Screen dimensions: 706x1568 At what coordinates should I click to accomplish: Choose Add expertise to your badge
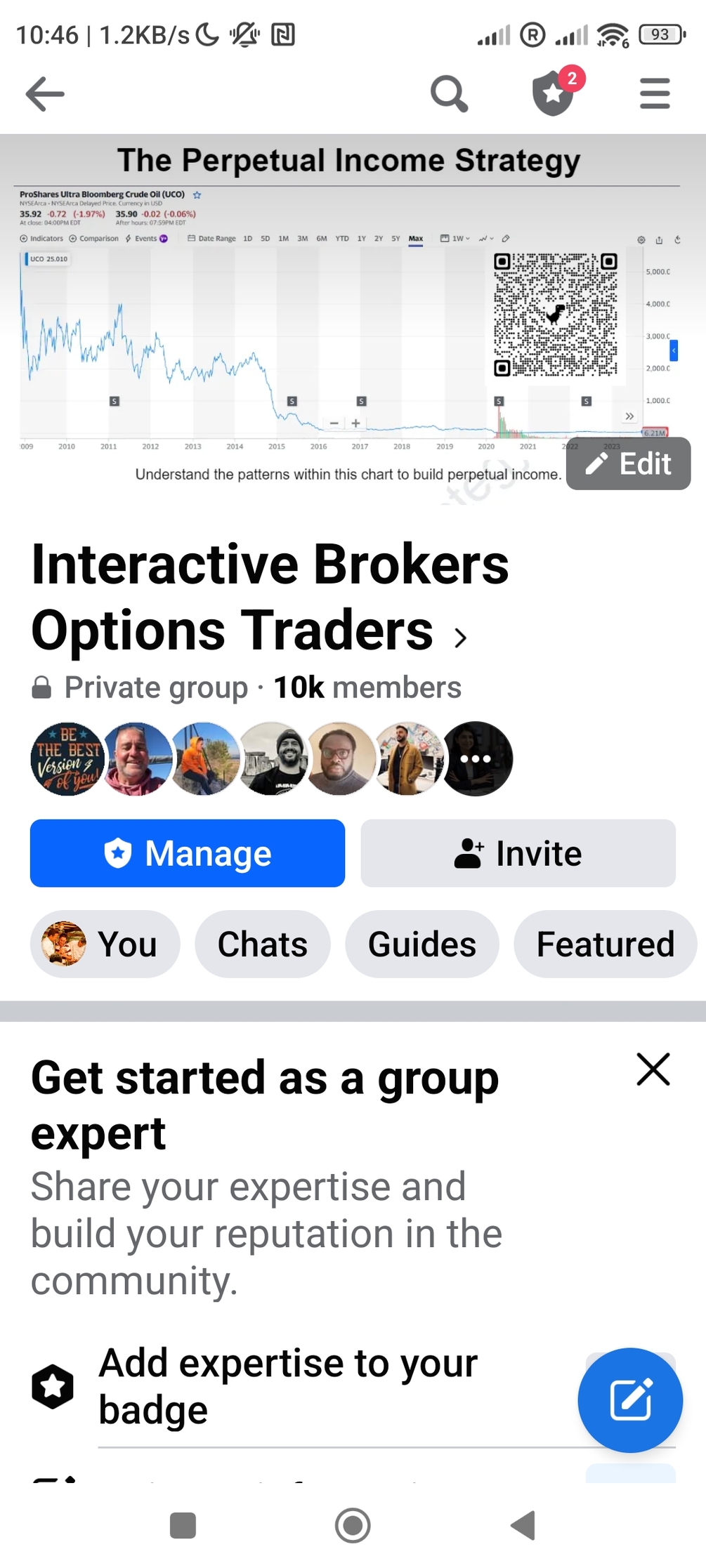(288, 1386)
